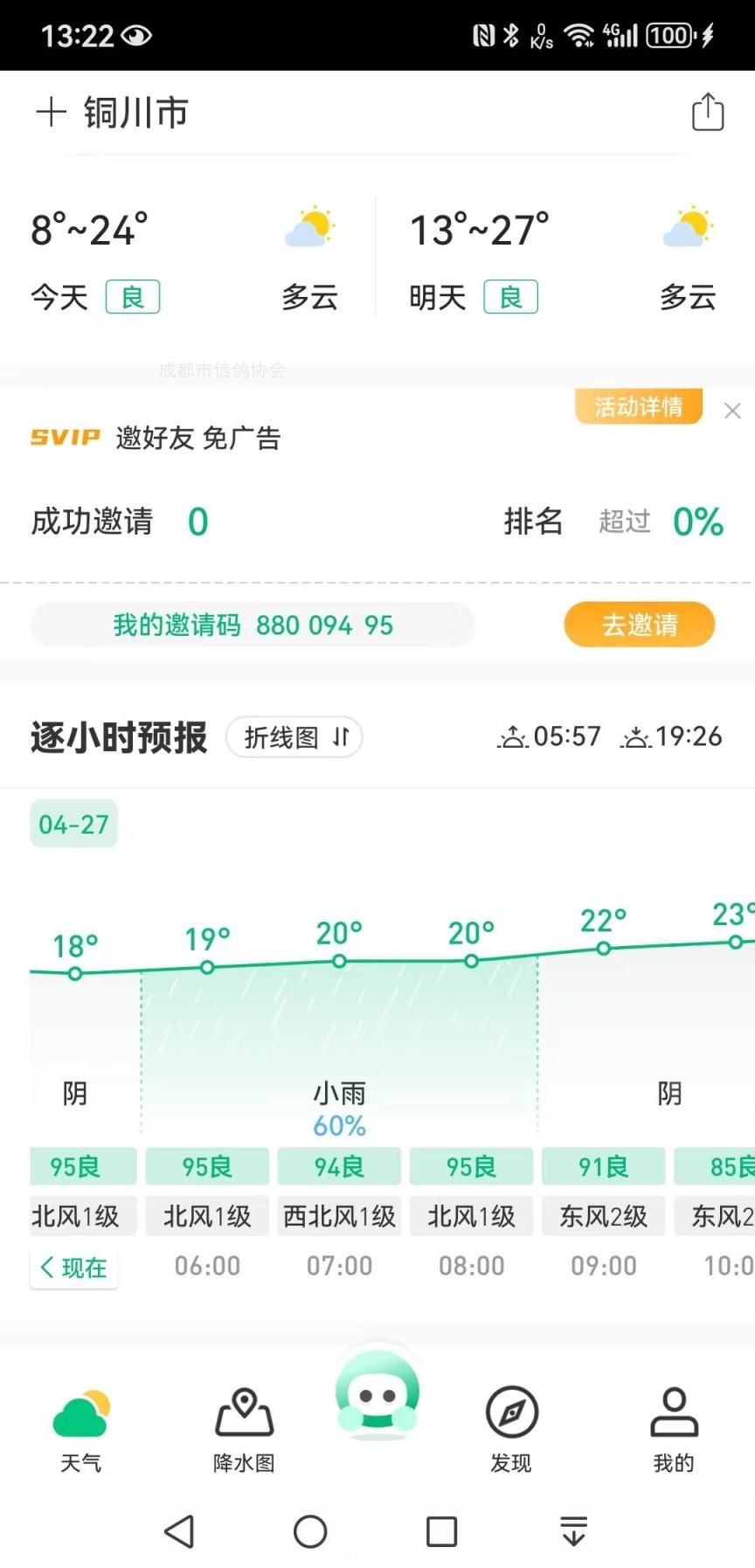
Task: Toggle the 折线图 chart view
Action: [294, 737]
